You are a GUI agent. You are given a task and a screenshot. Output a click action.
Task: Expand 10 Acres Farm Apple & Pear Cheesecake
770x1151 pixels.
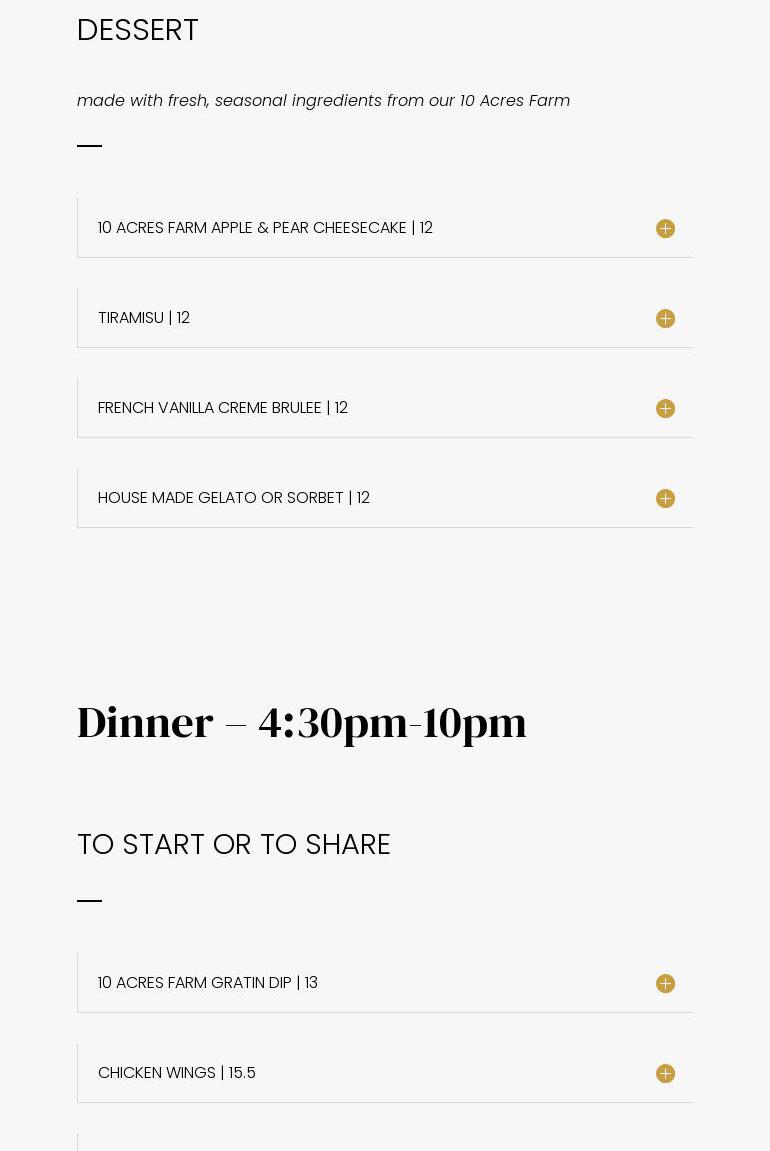tap(665, 229)
